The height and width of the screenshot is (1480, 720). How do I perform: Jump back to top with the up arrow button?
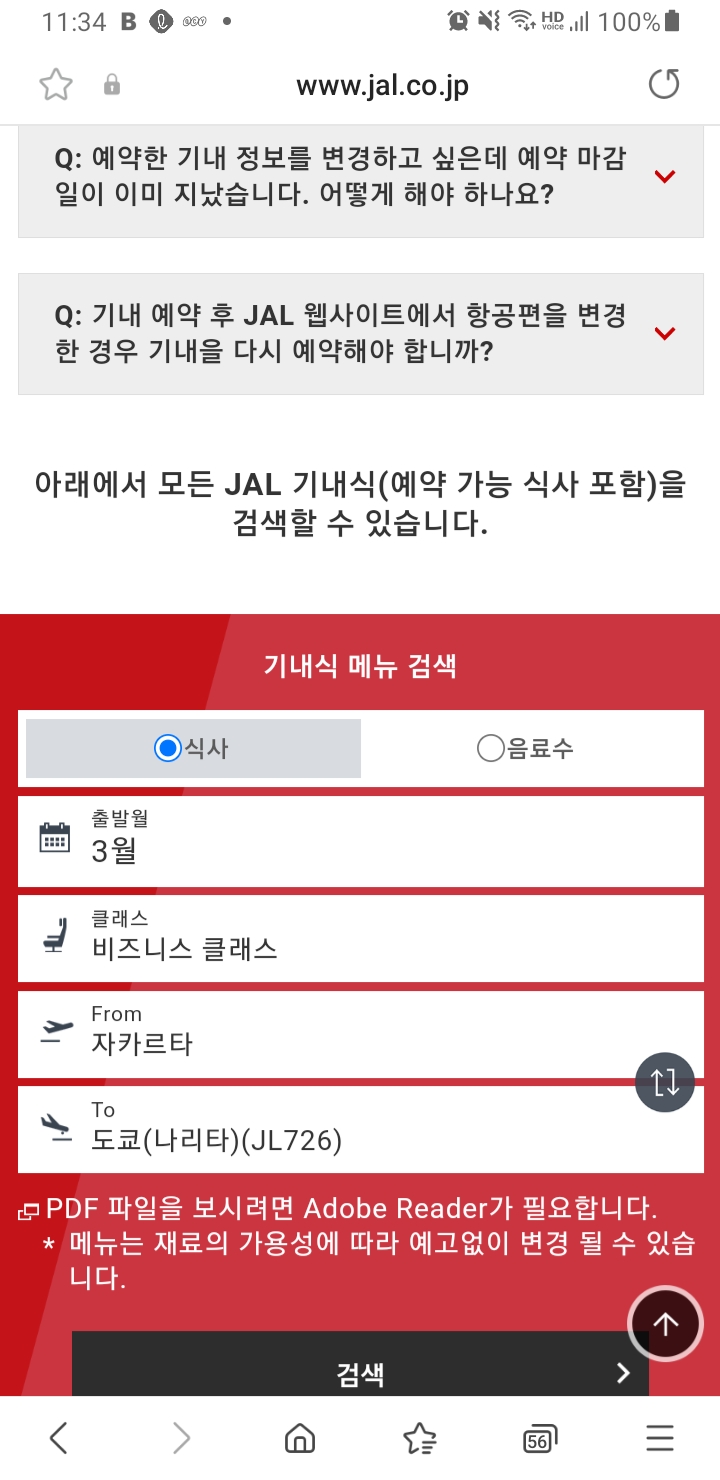666,1323
